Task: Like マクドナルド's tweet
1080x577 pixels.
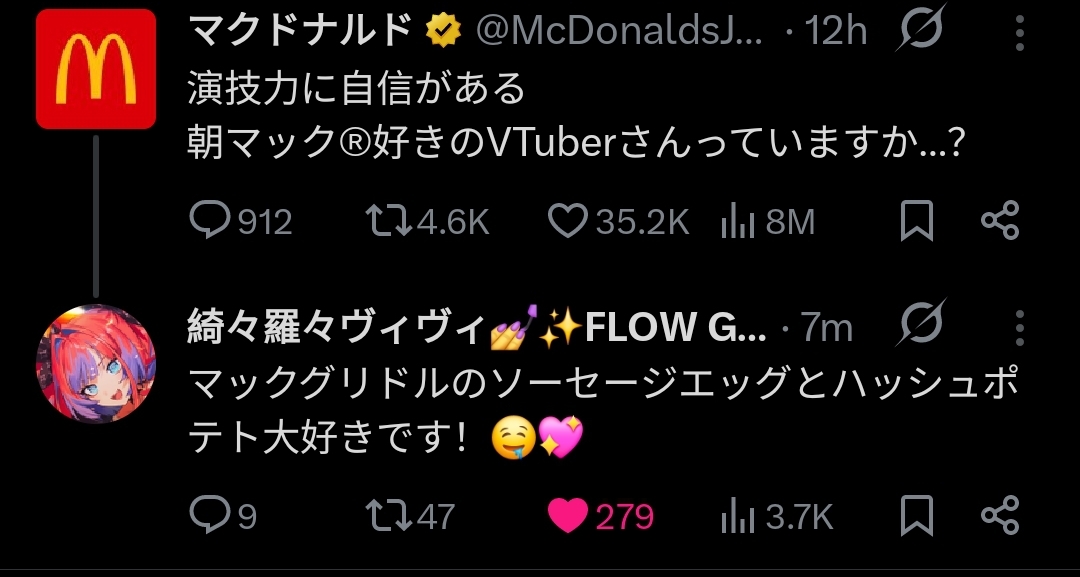Action: click(x=568, y=221)
